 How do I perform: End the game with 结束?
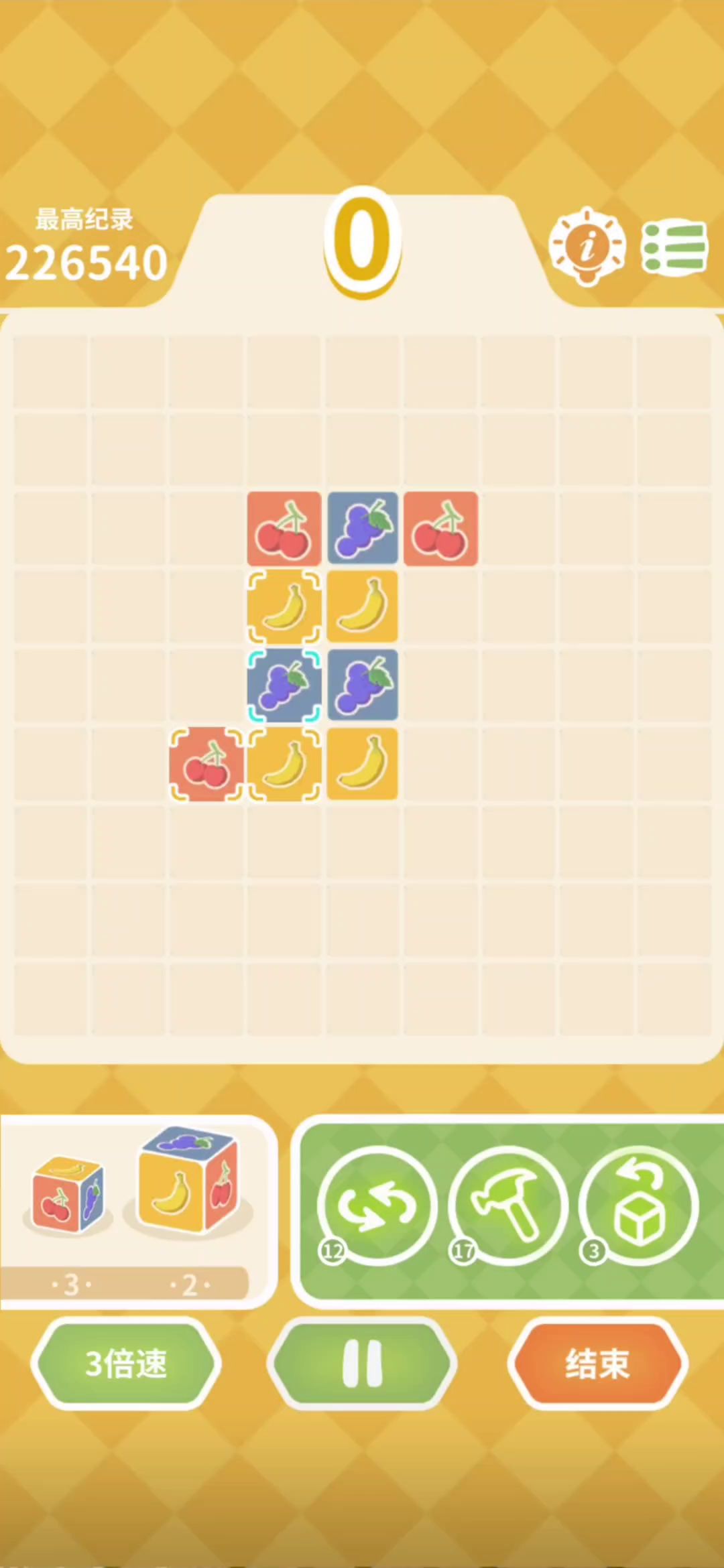[x=597, y=1364]
